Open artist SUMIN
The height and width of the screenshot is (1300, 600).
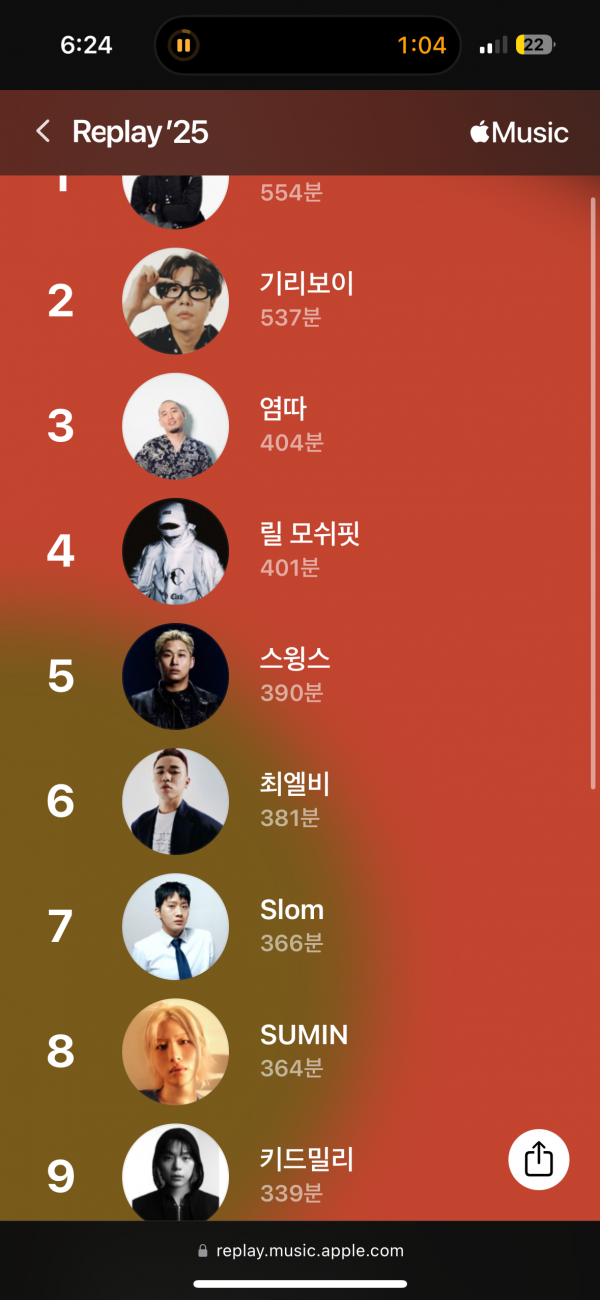303,1035
